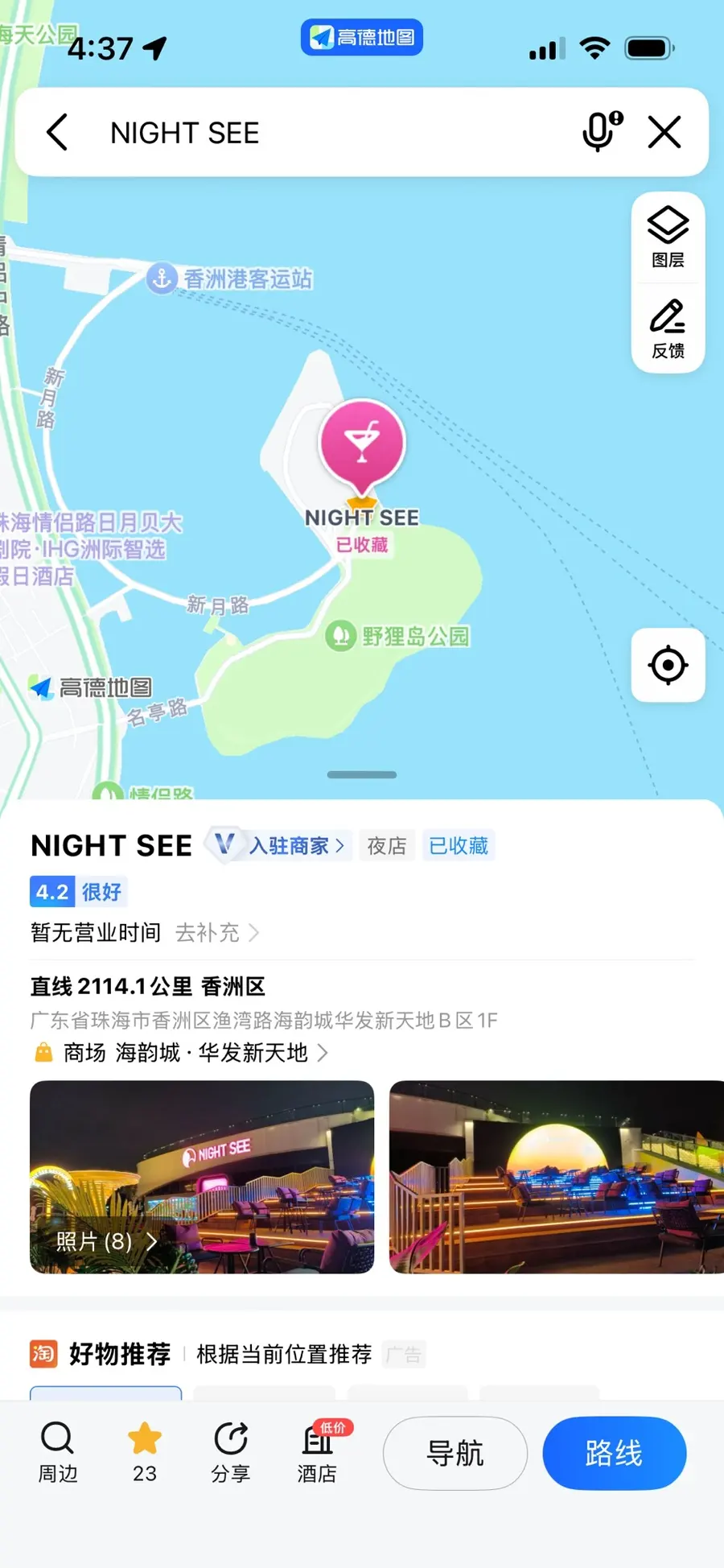Clear the search with the X icon
The image size is (724, 1568).
click(664, 132)
